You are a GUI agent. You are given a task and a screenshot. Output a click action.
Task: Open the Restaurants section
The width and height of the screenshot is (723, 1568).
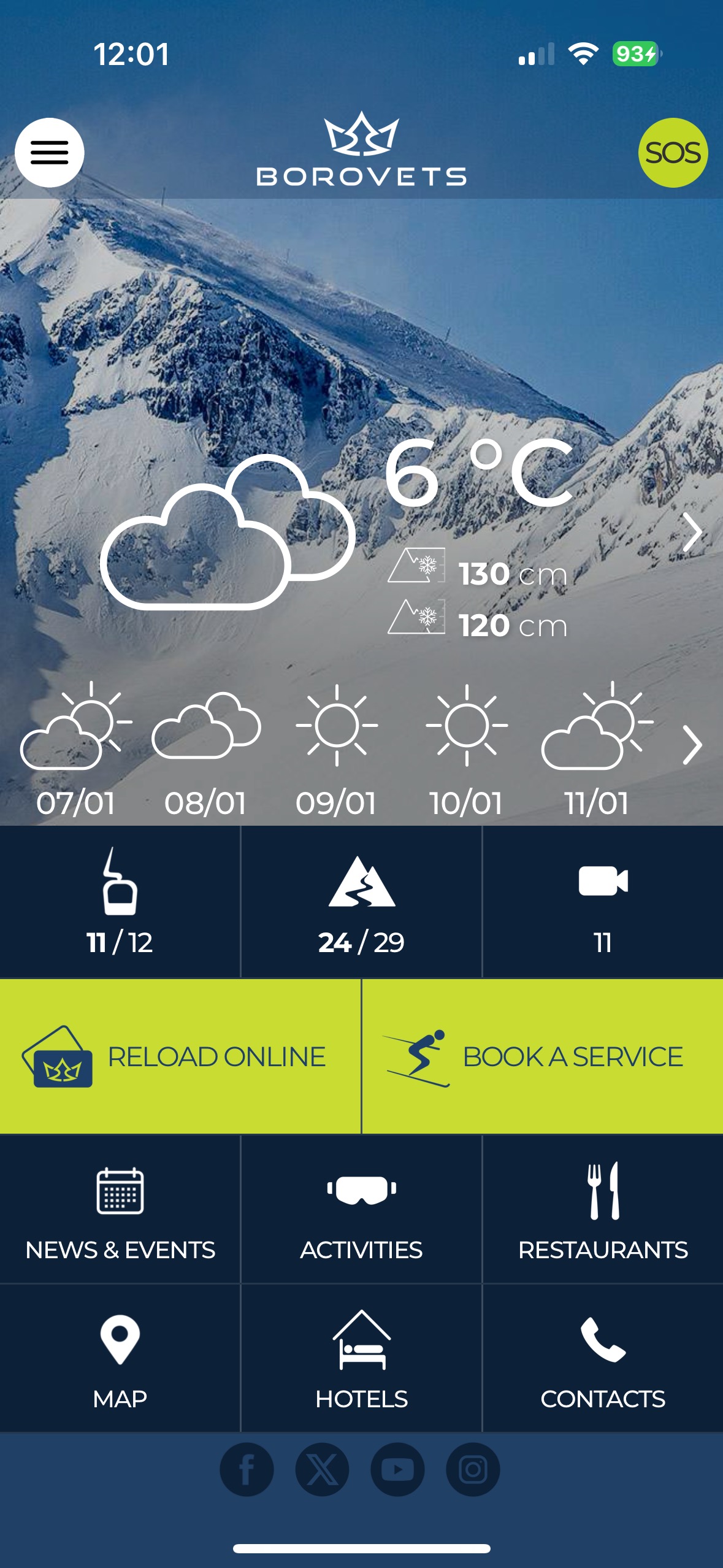pos(603,1209)
